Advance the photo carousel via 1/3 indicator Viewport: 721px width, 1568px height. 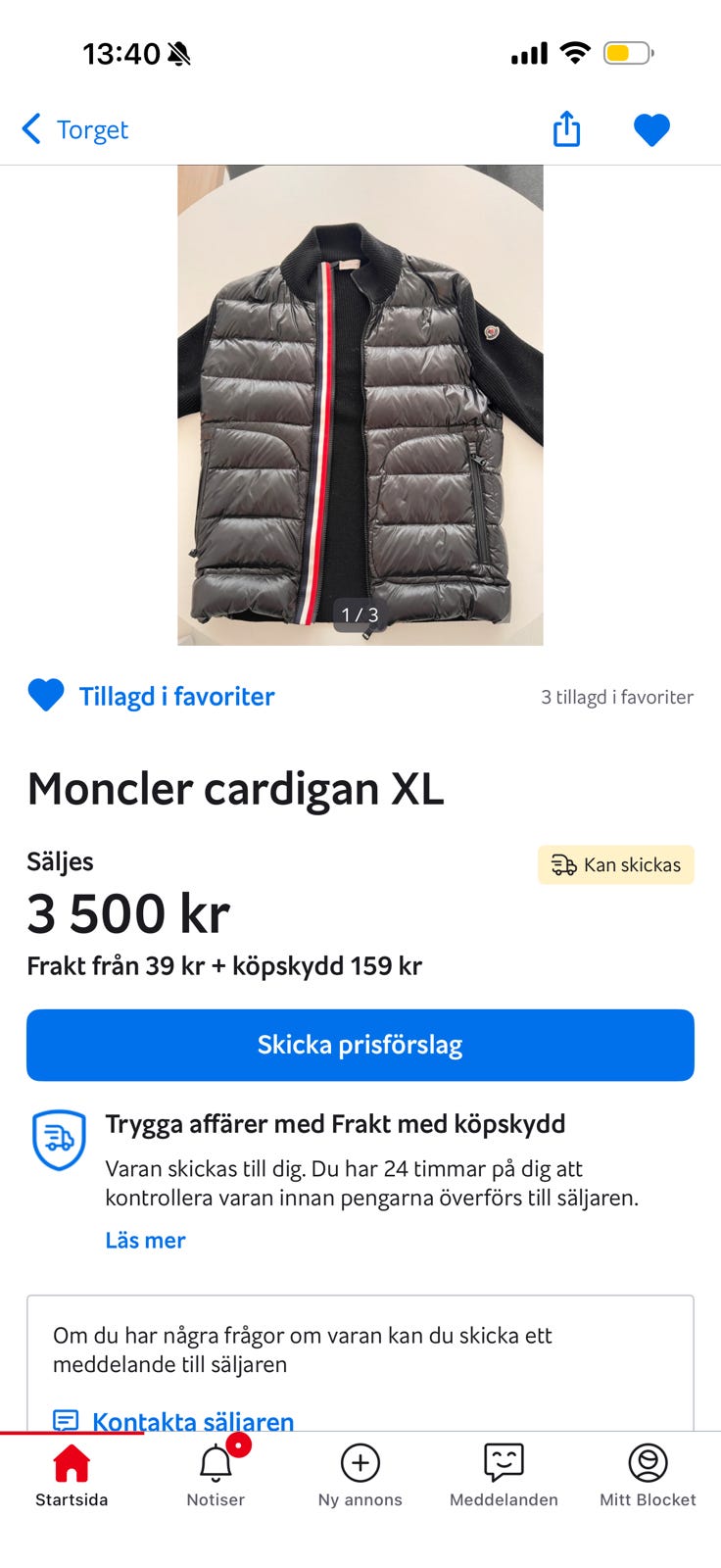[x=360, y=616]
